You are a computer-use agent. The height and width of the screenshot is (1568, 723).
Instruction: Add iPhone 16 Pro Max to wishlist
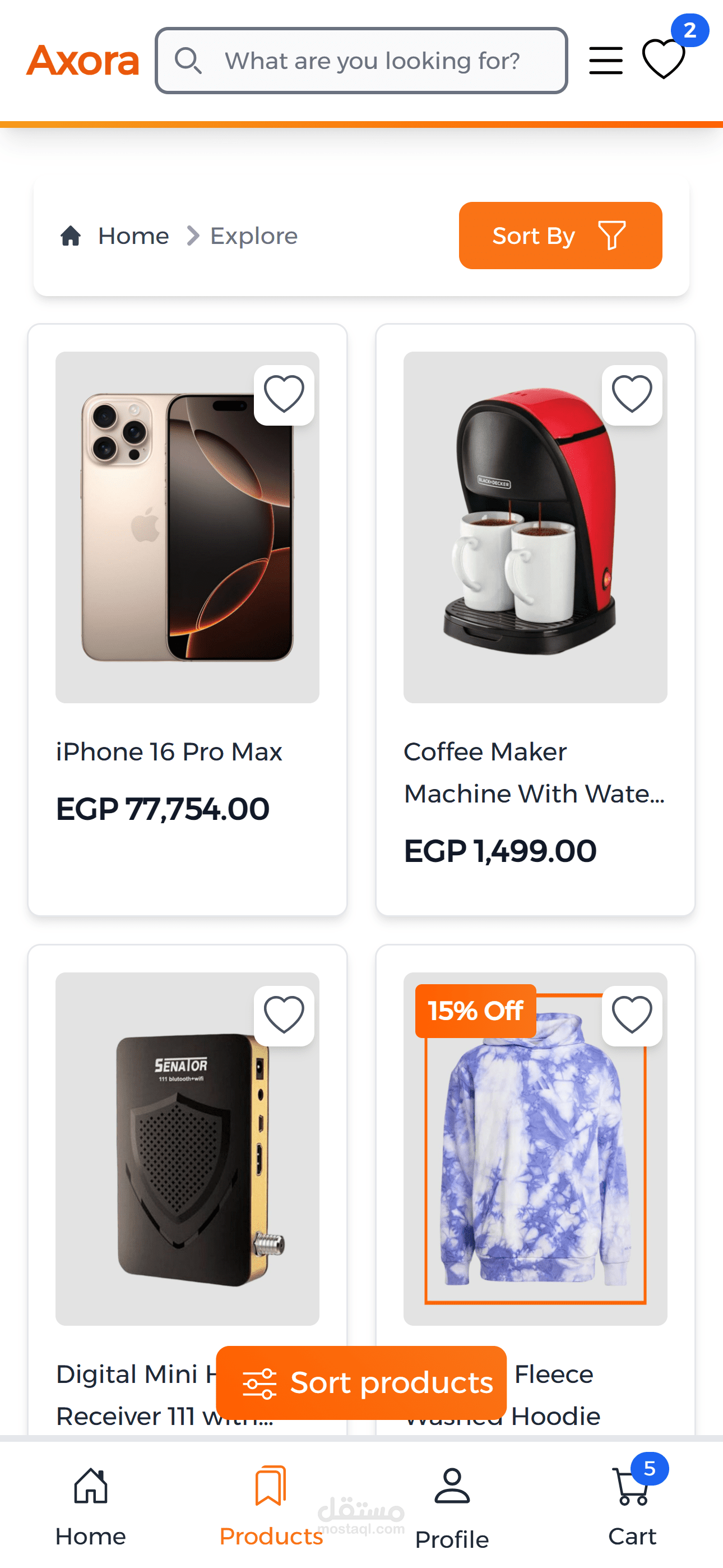pyautogui.click(x=284, y=395)
